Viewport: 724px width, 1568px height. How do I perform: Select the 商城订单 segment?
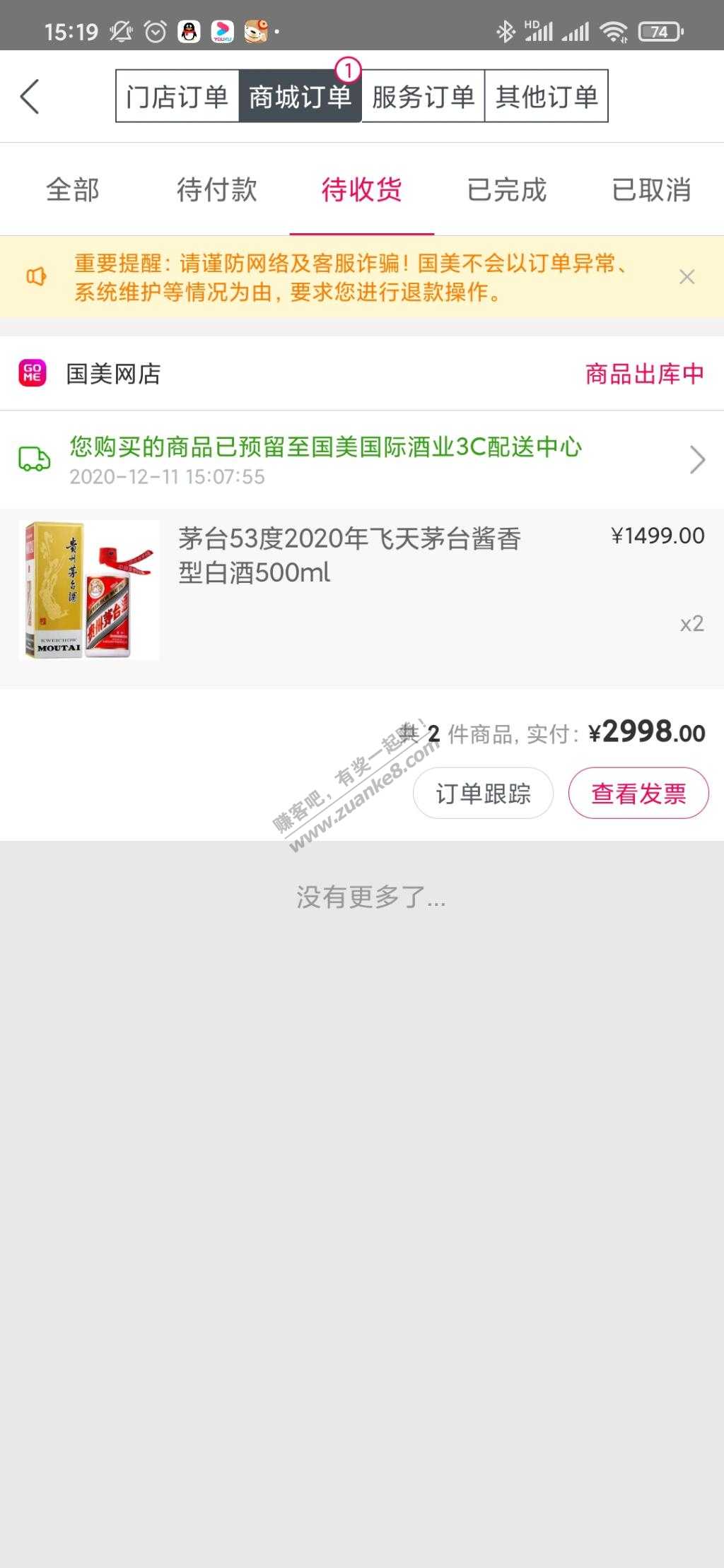(x=300, y=96)
